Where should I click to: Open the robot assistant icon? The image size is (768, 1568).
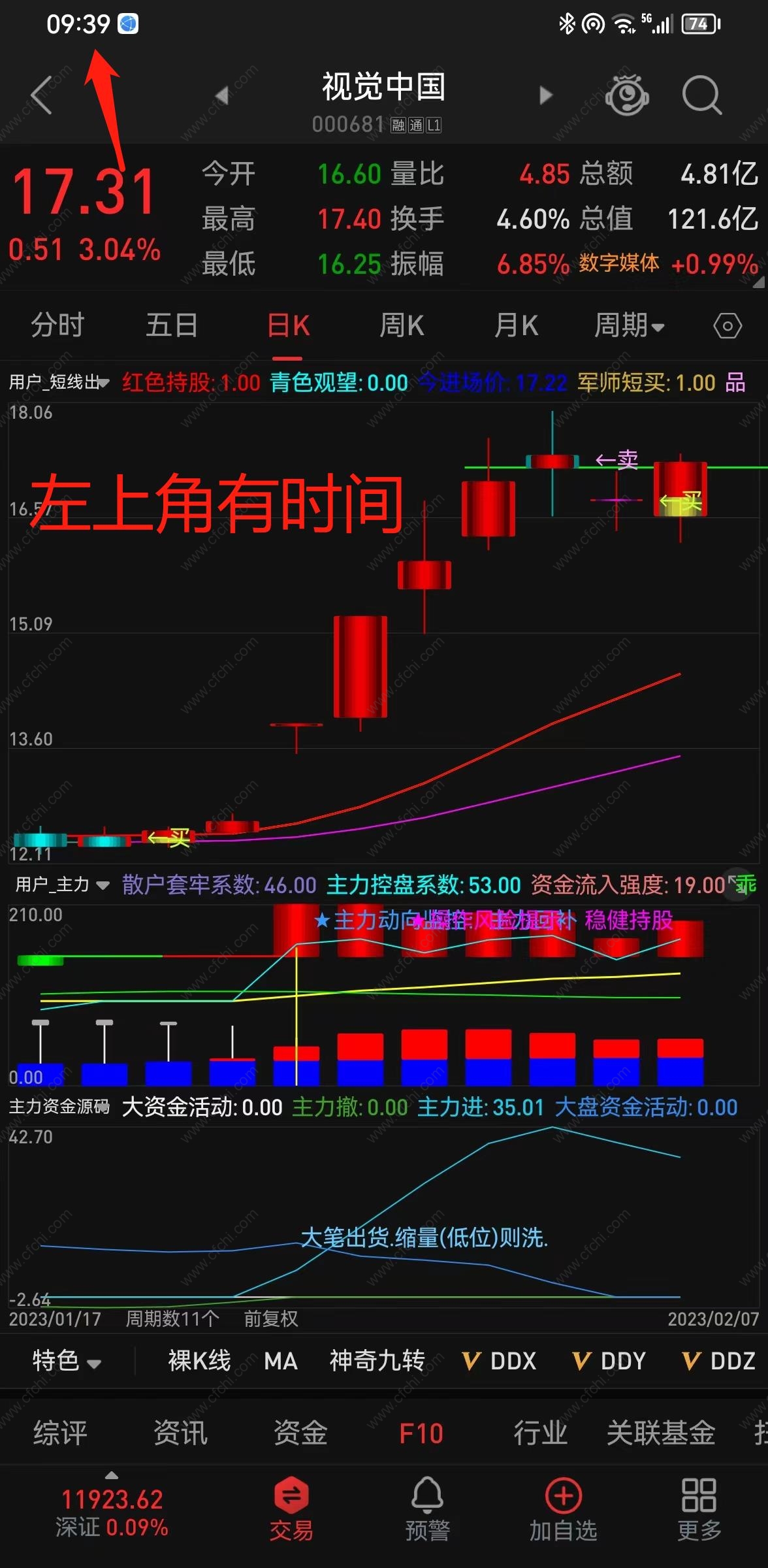[627, 95]
